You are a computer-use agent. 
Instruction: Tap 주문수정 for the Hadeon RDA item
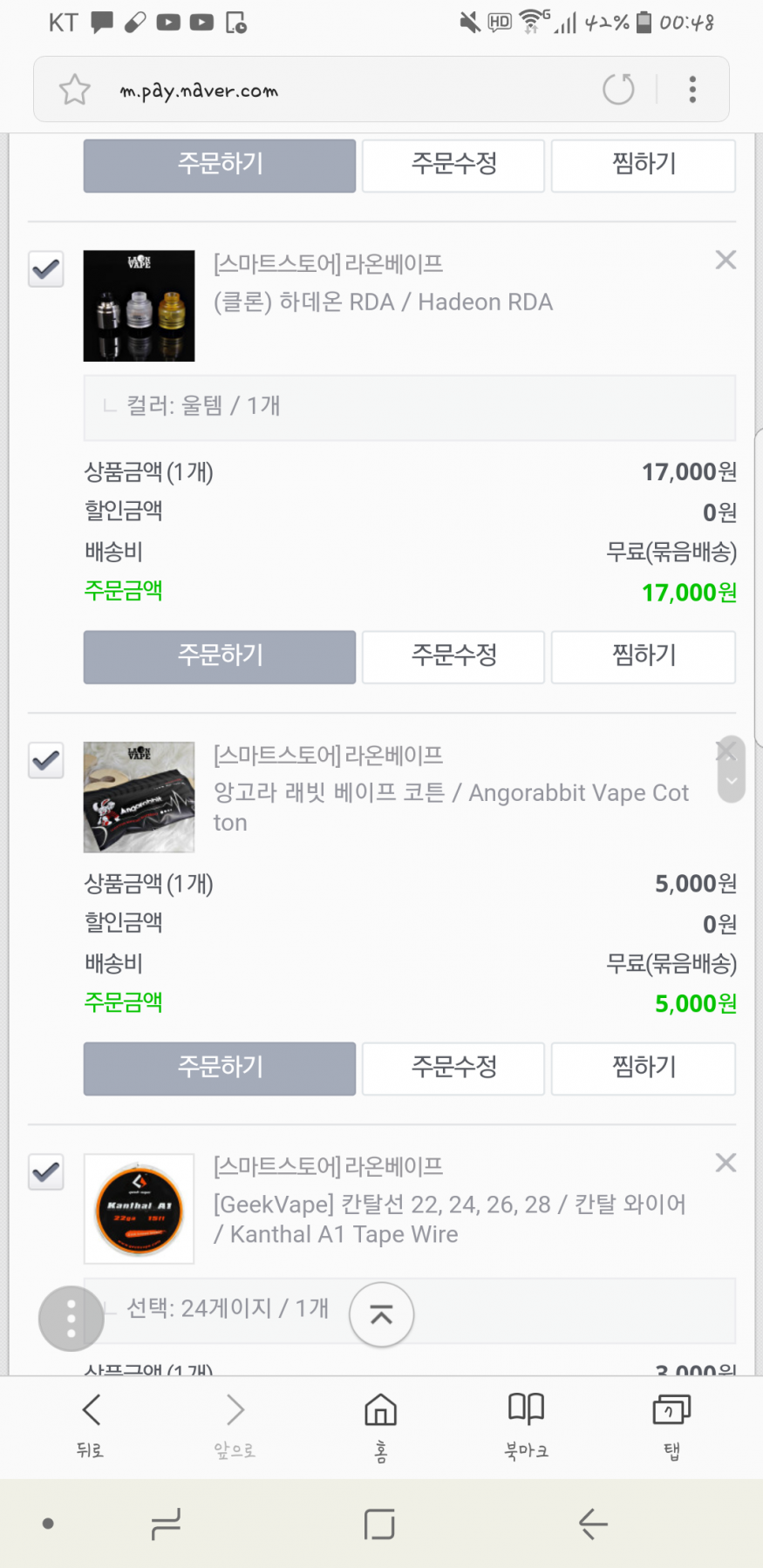pos(453,656)
